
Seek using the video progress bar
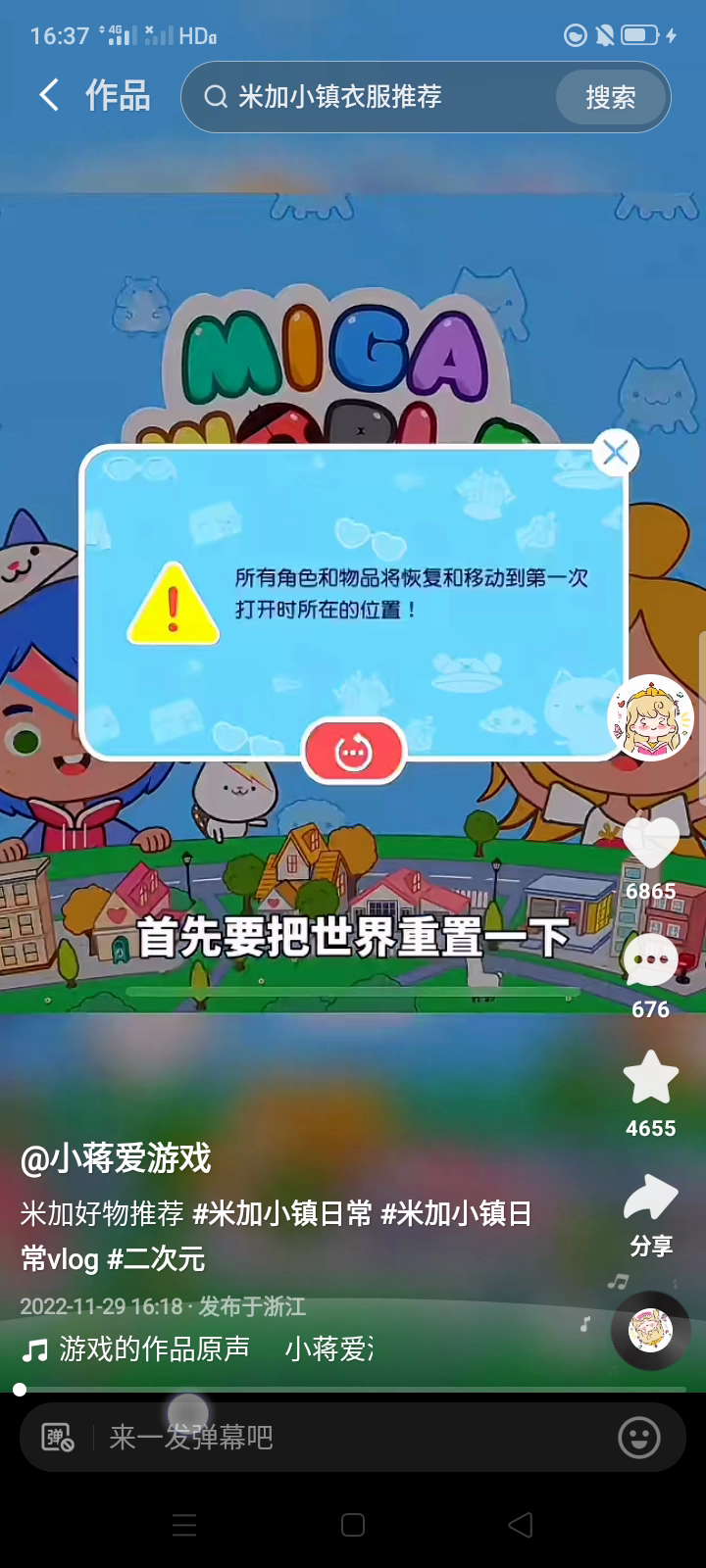pyautogui.click(x=353, y=1390)
